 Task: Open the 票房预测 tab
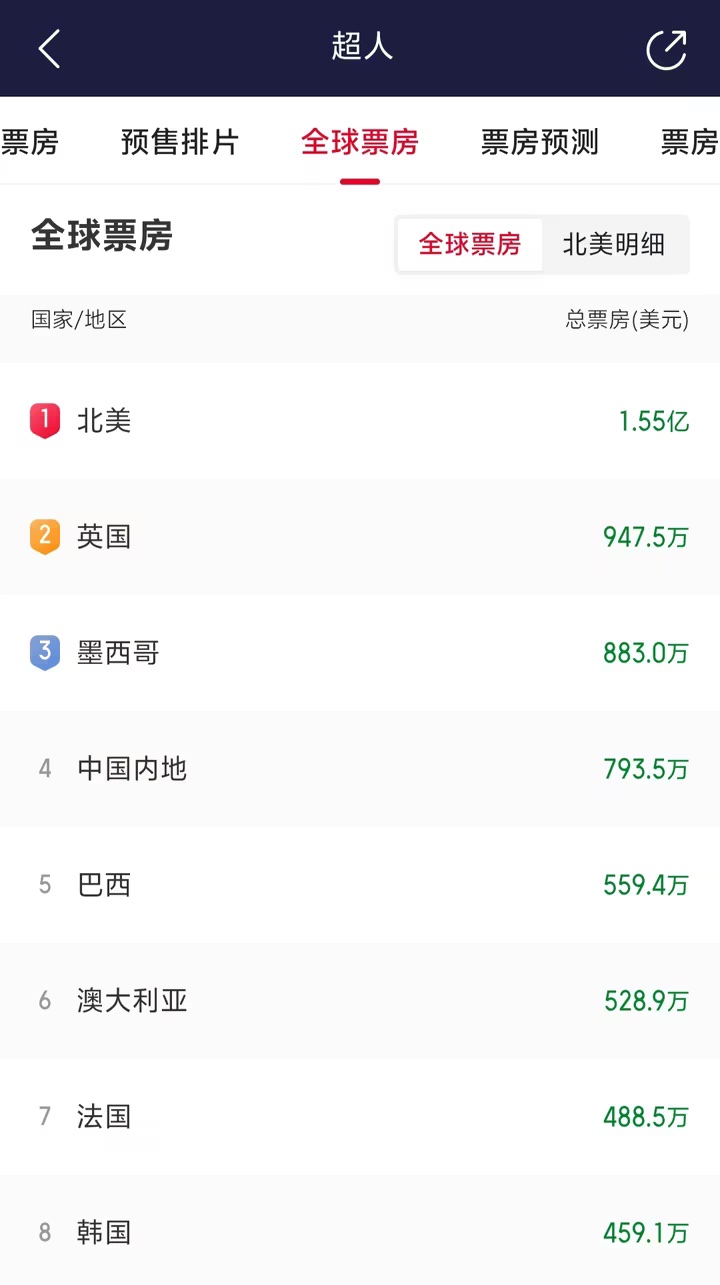point(540,143)
